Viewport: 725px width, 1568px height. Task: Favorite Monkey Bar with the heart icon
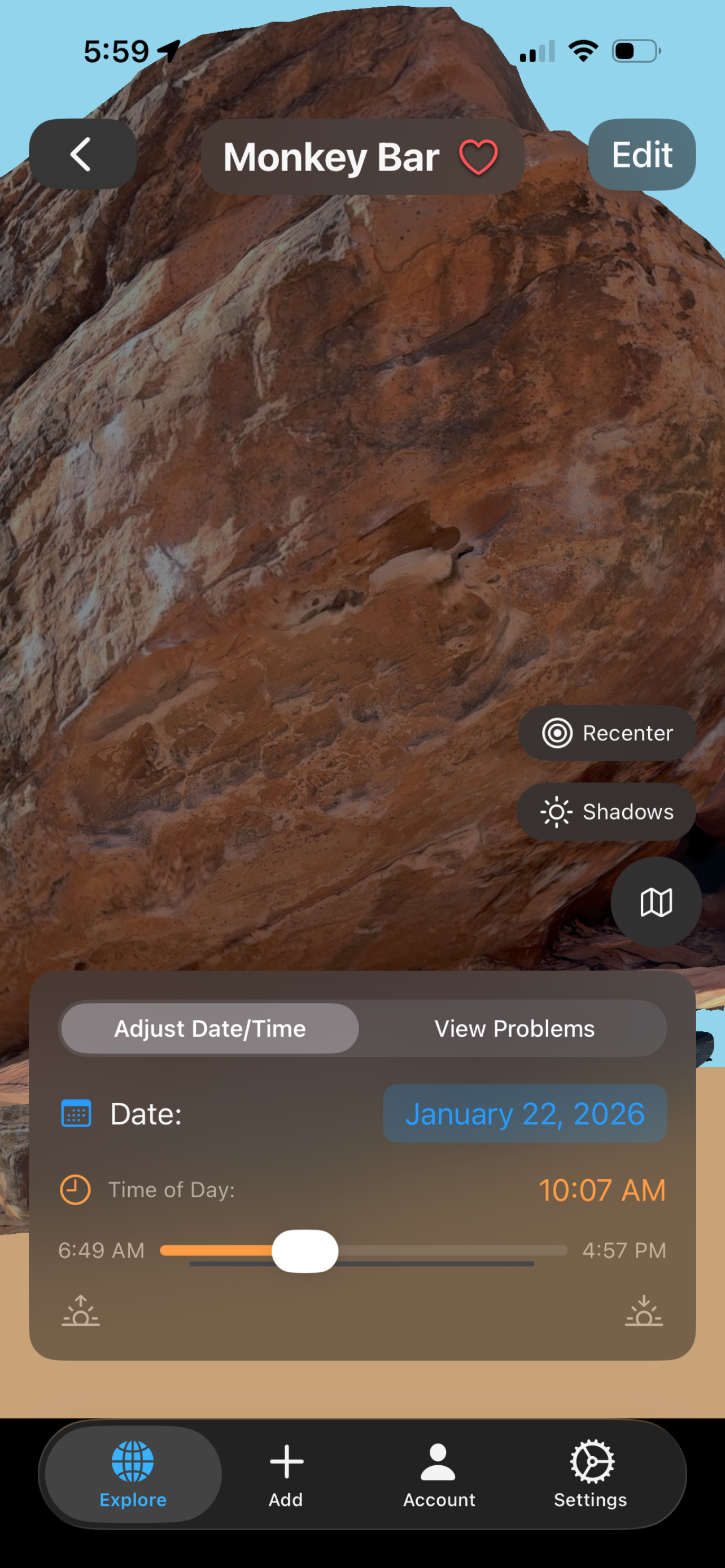pos(478,157)
